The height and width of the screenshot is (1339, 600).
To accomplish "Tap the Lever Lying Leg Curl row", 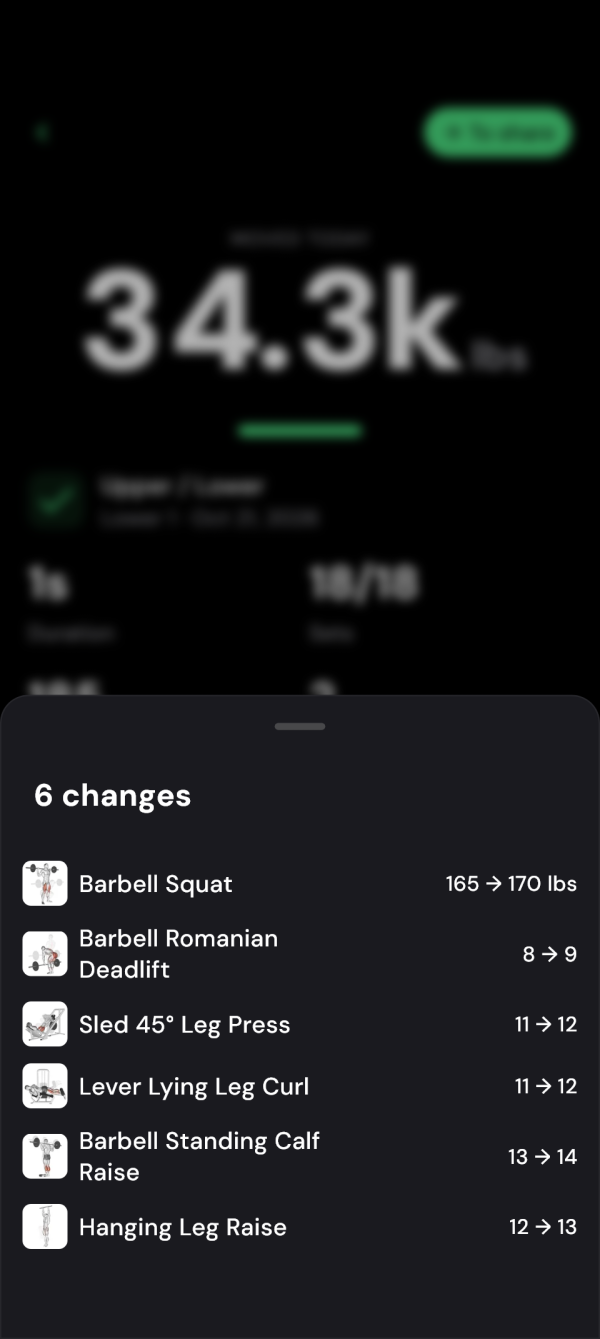I will coord(300,1086).
